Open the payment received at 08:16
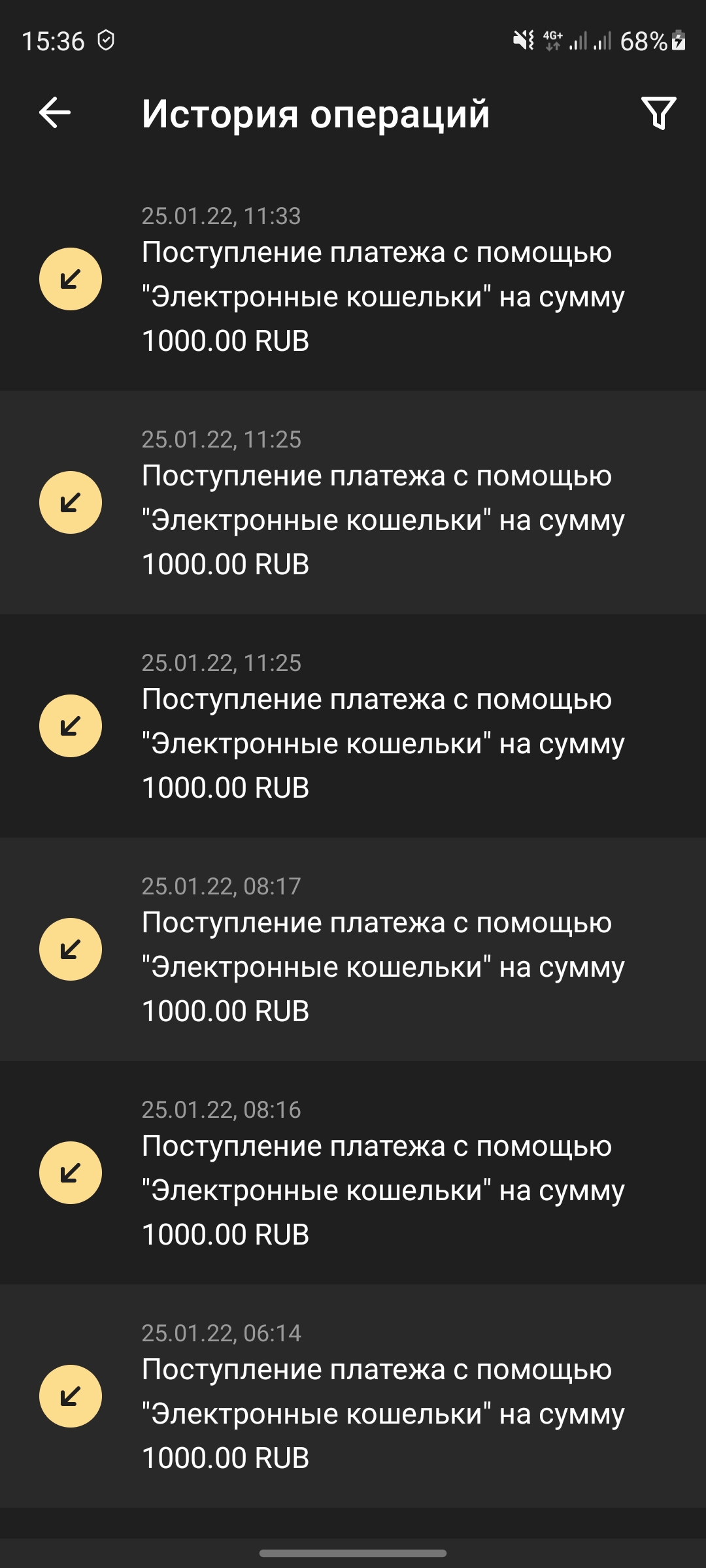 pyautogui.click(x=353, y=1173)
